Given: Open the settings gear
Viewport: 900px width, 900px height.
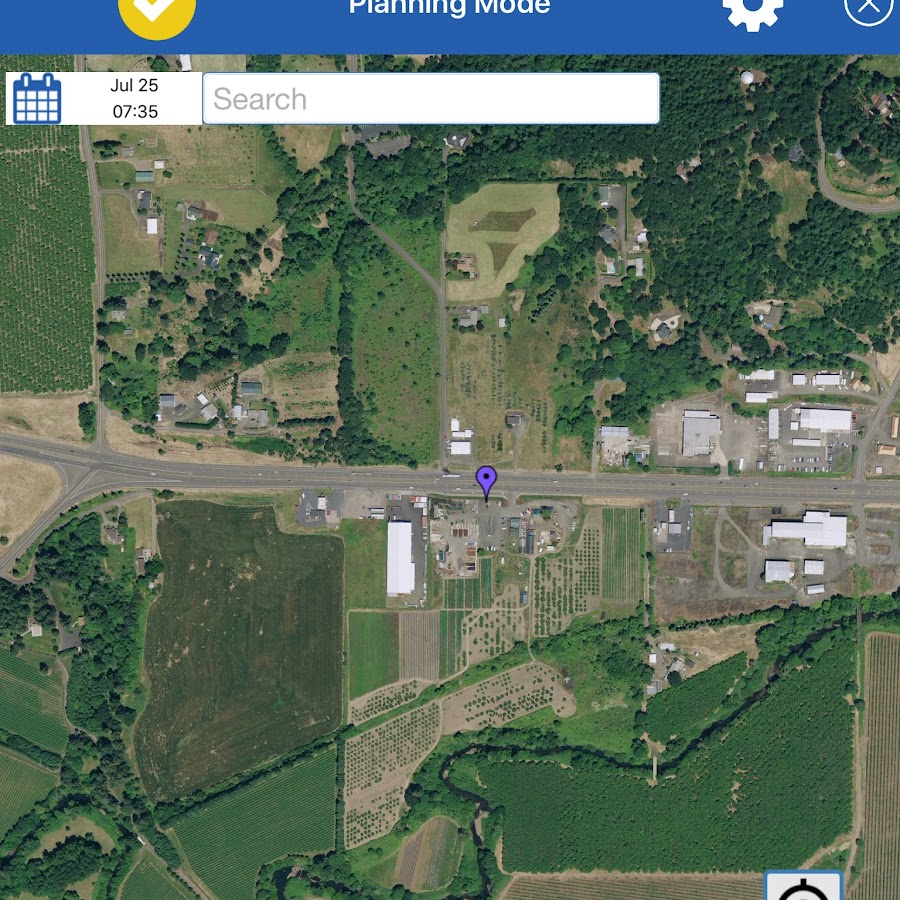Looking at the screenshot, I should tap(753, 11).
